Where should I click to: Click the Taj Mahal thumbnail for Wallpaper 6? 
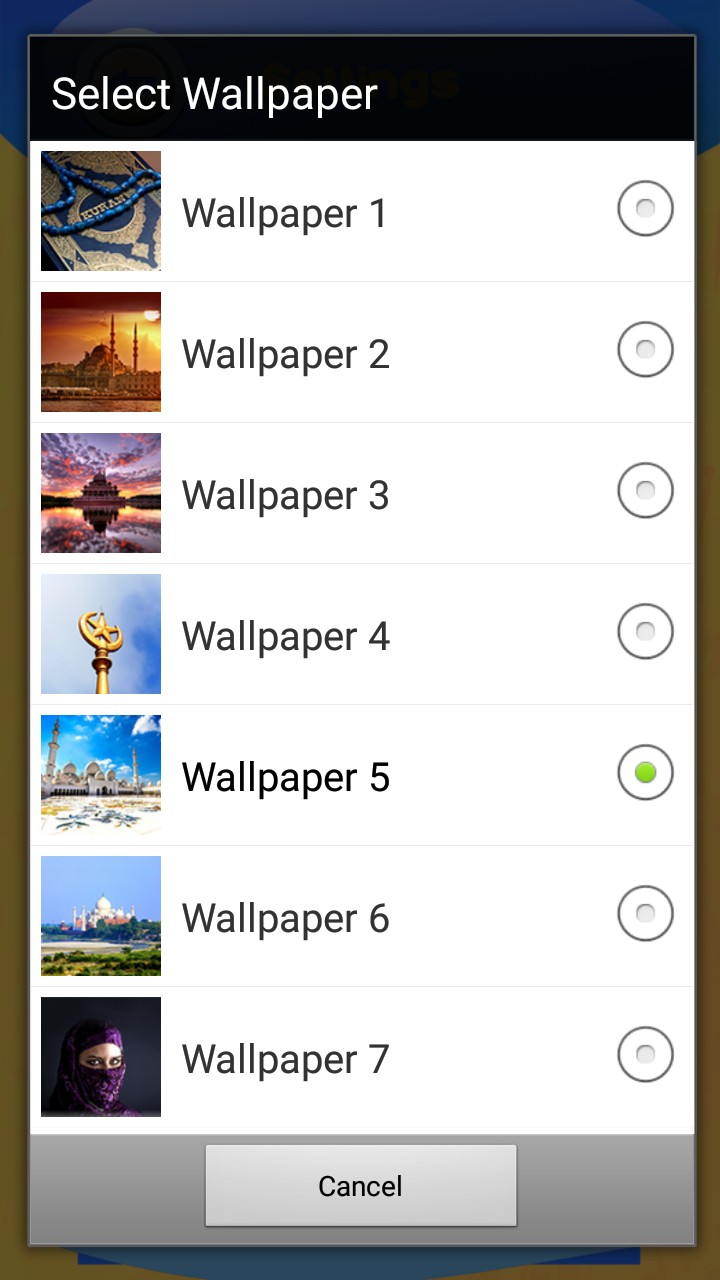pyautogui.click(x=100, y=916)
